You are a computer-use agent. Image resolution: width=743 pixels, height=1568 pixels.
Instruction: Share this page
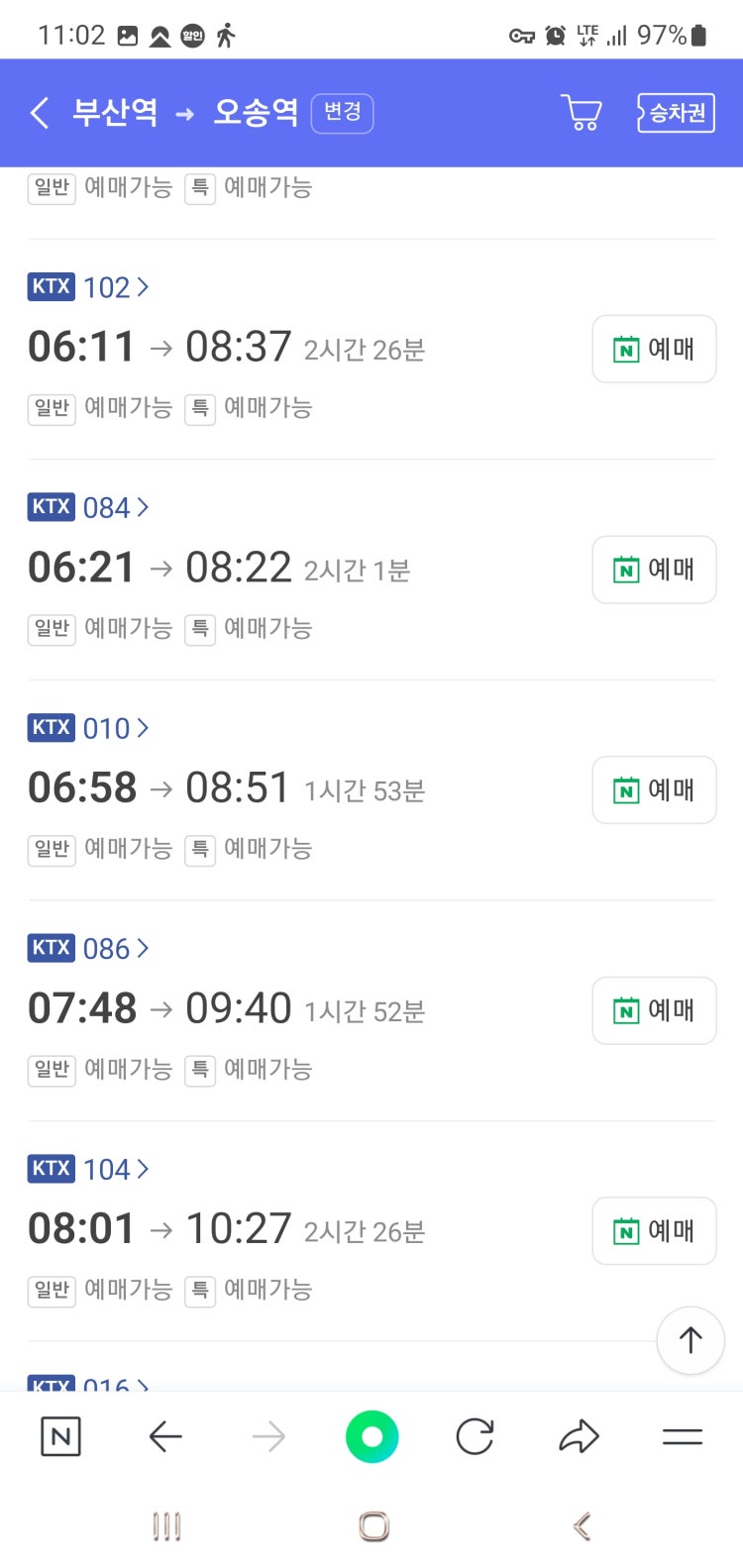pos(579,1436)
